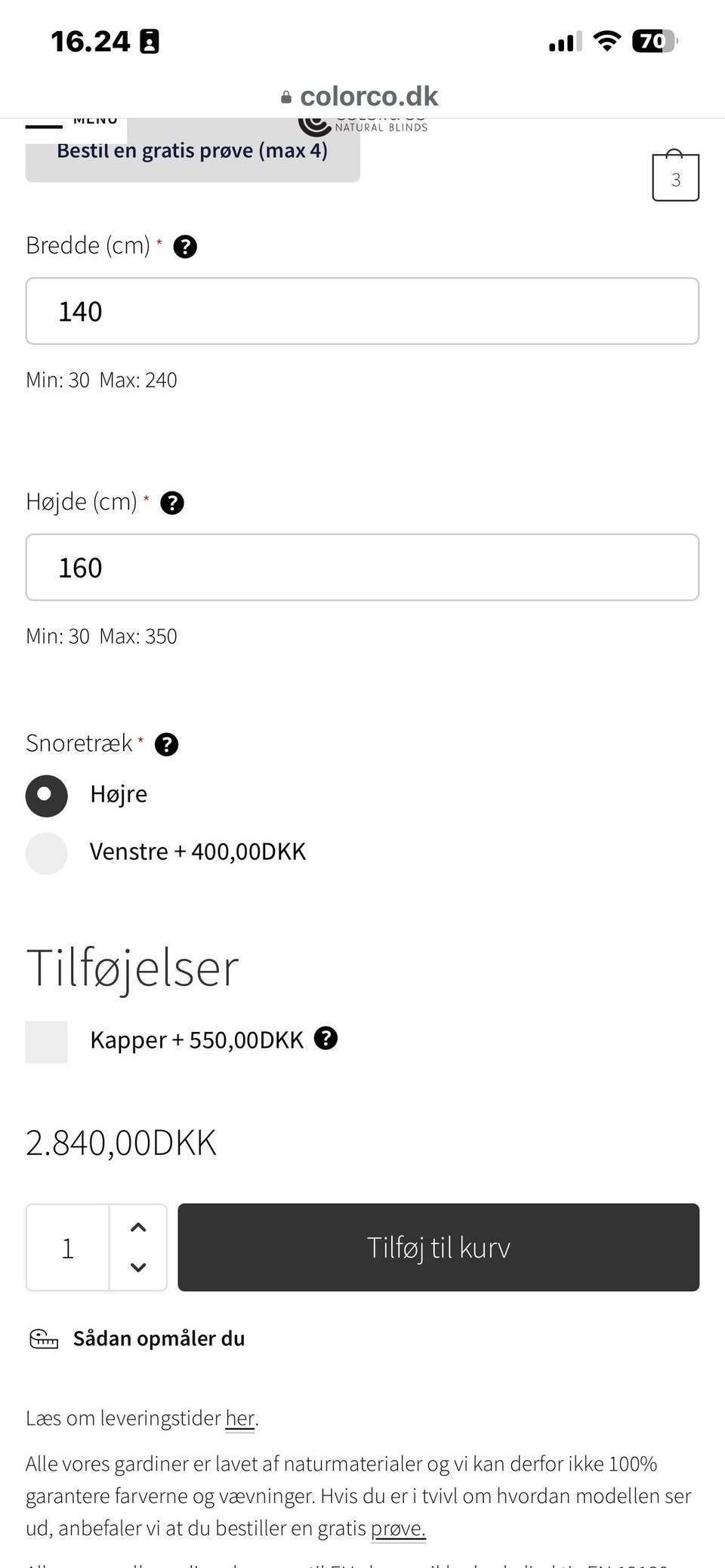Viewport: 725px width, 1568px height.
Task: Select the Venstre snoretræk option
Action: (x=46, y=852)
